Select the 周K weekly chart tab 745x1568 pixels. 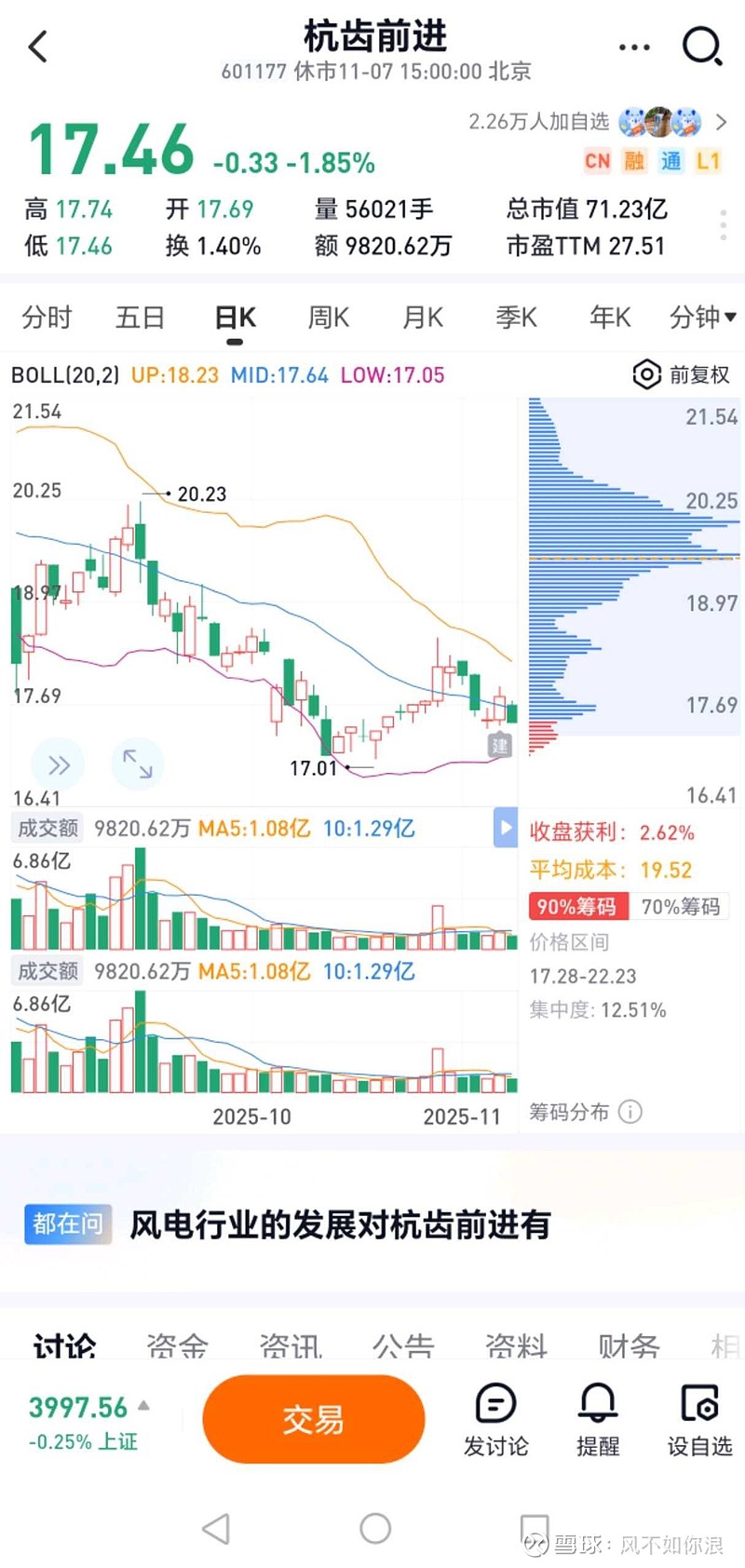click(329, 318)
